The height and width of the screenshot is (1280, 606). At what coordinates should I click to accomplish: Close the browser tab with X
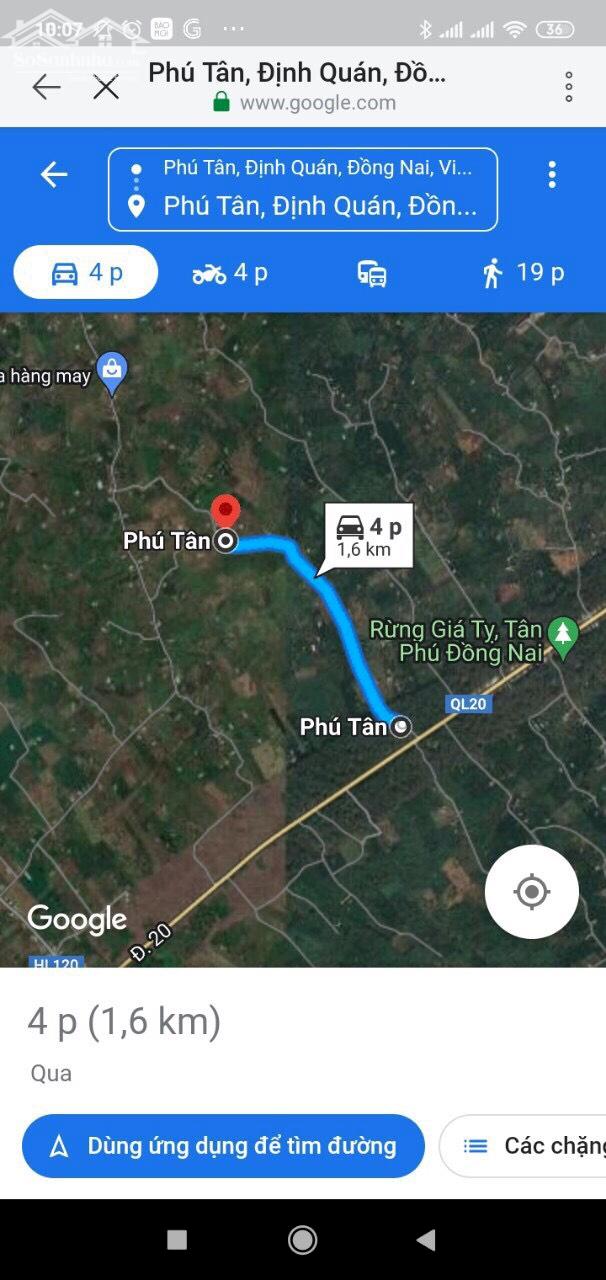pyautogui.click(x=106, y=87)
